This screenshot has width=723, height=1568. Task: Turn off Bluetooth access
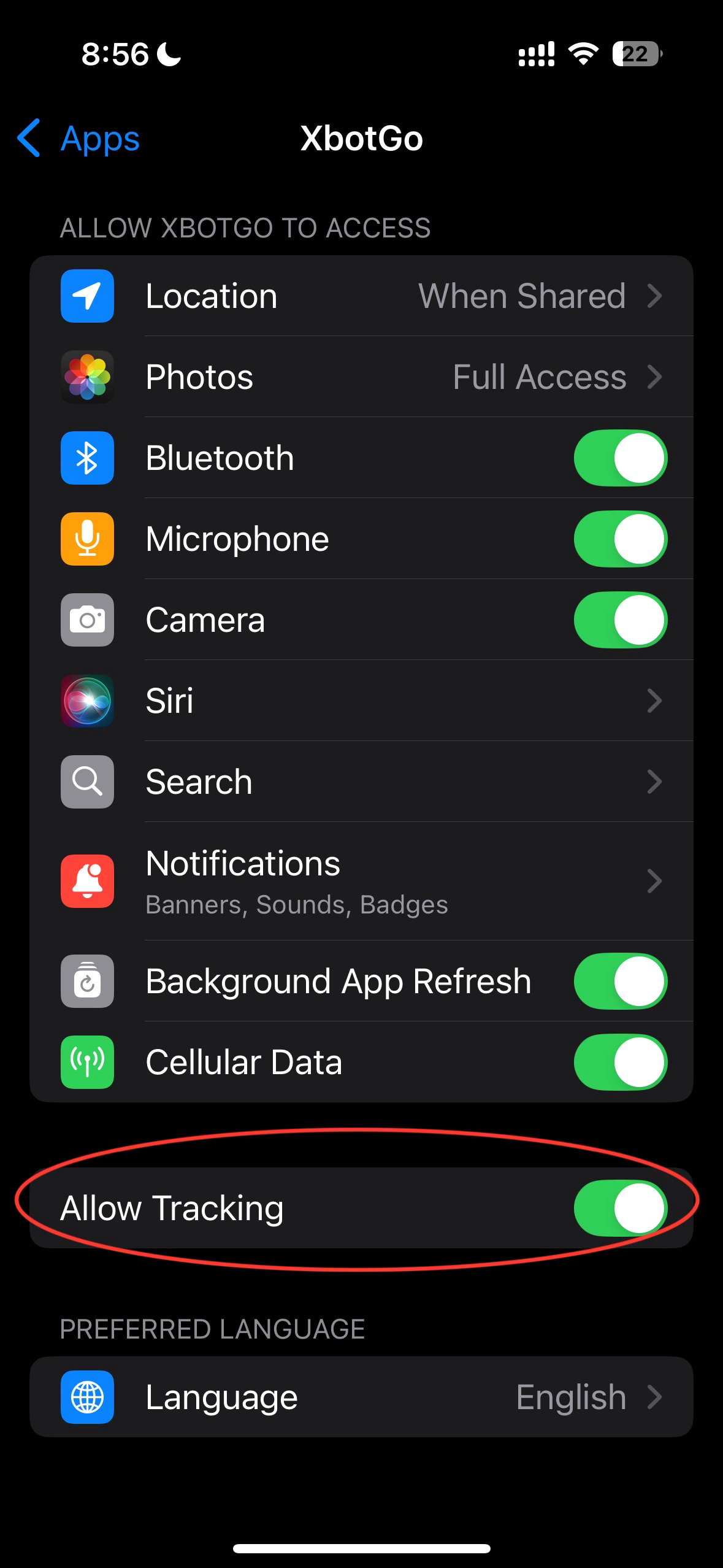620,458
